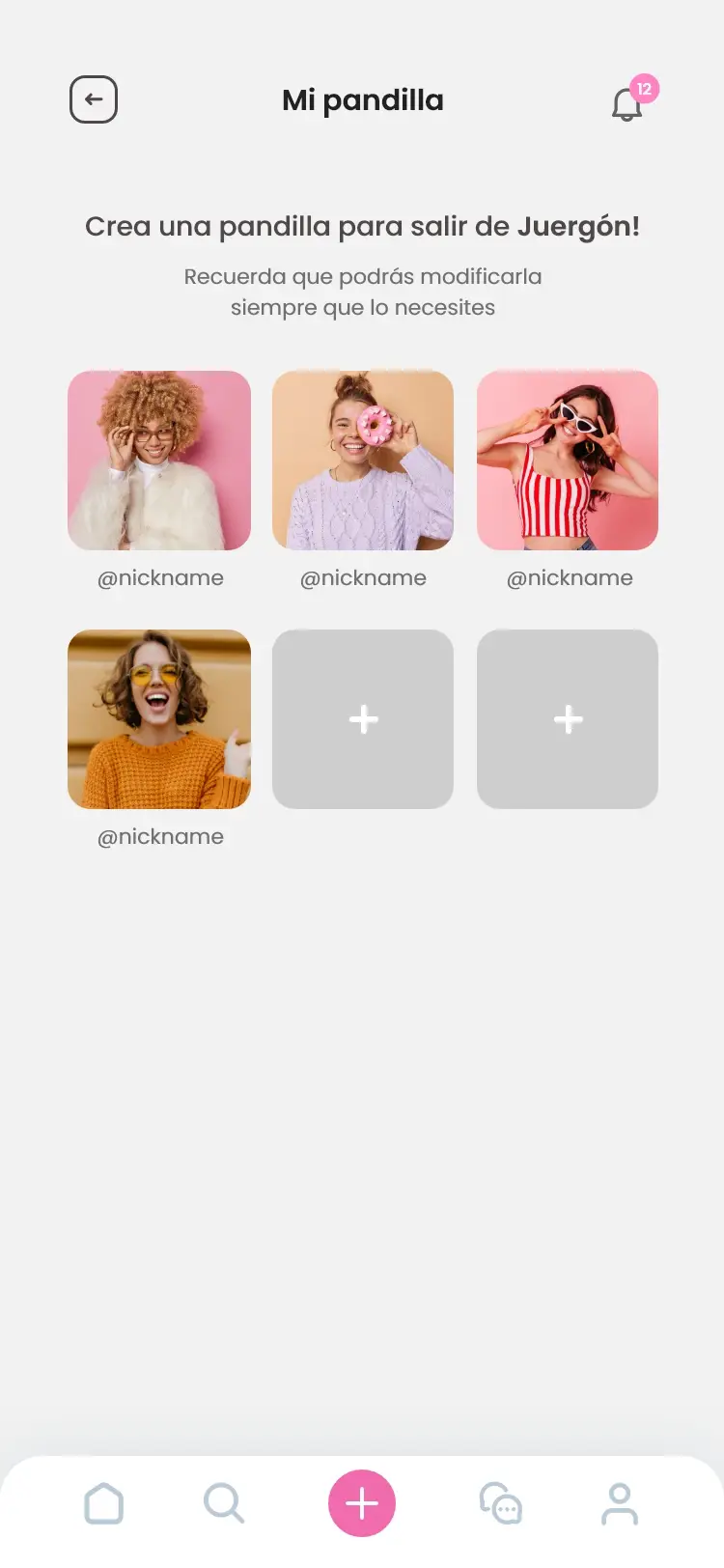Viewport: 724px width, 1568px height.
Task: Switch to the Home tab
Action: pos(104,1503)
